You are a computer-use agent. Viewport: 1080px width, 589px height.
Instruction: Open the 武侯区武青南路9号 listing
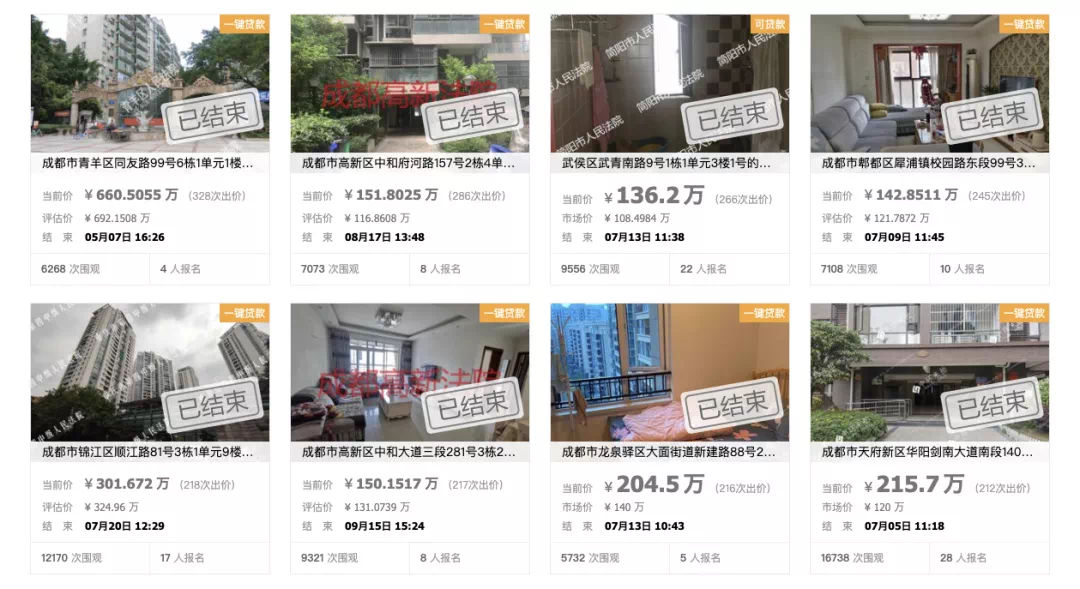coord(668,163)
